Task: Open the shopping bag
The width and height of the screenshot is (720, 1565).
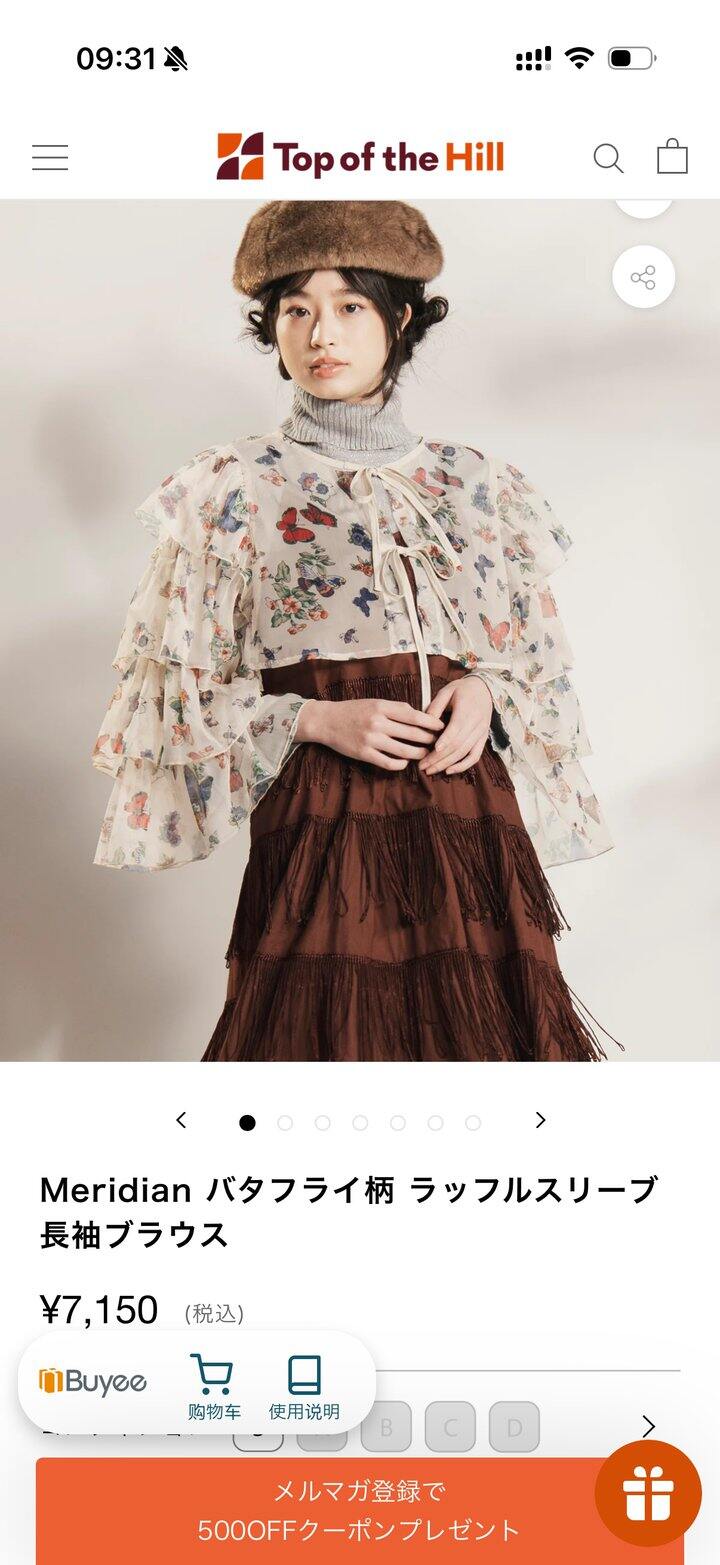Action: click(x=672, y=157)
